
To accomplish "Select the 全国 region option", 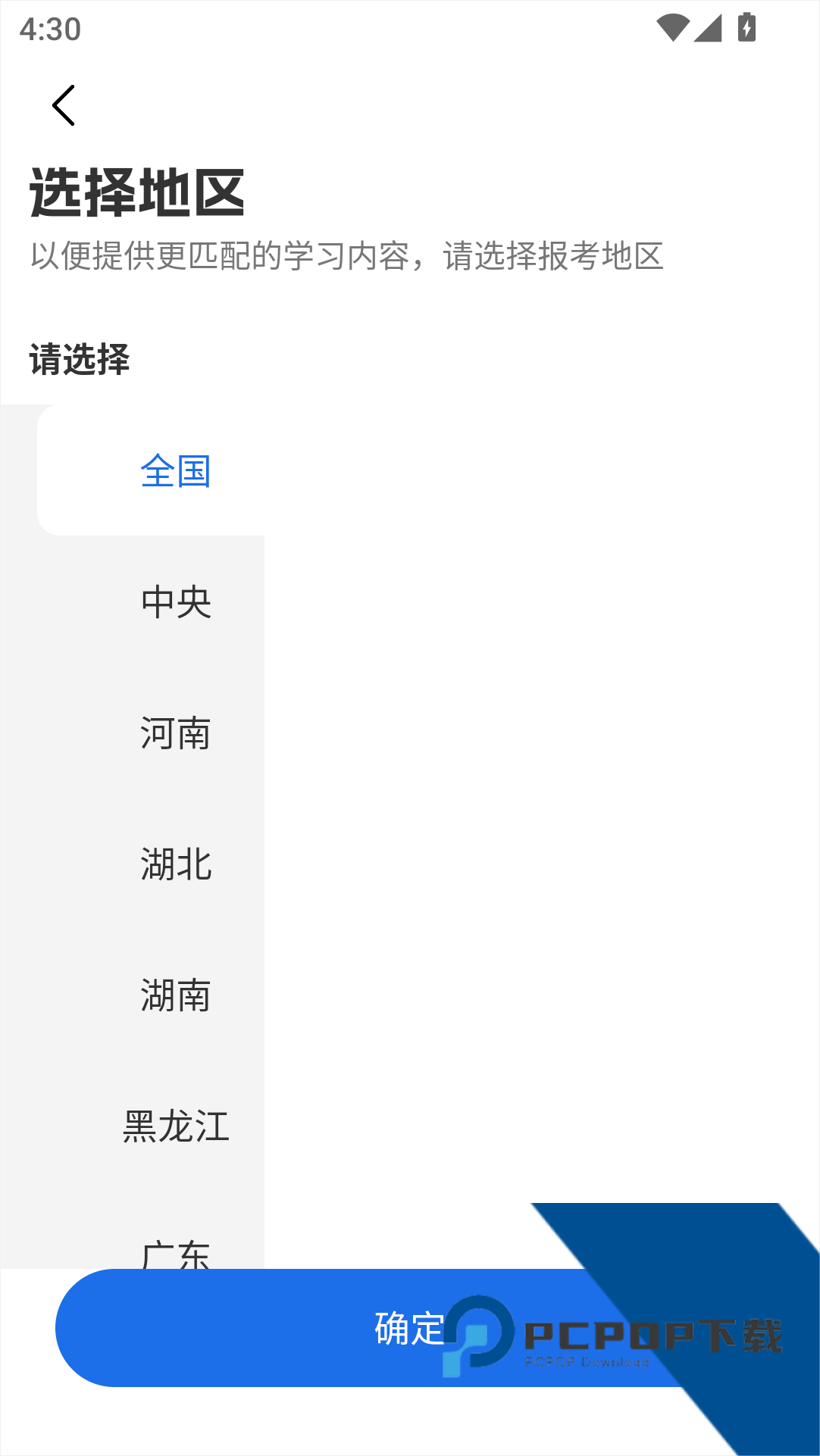I will [x=175, y=471].
